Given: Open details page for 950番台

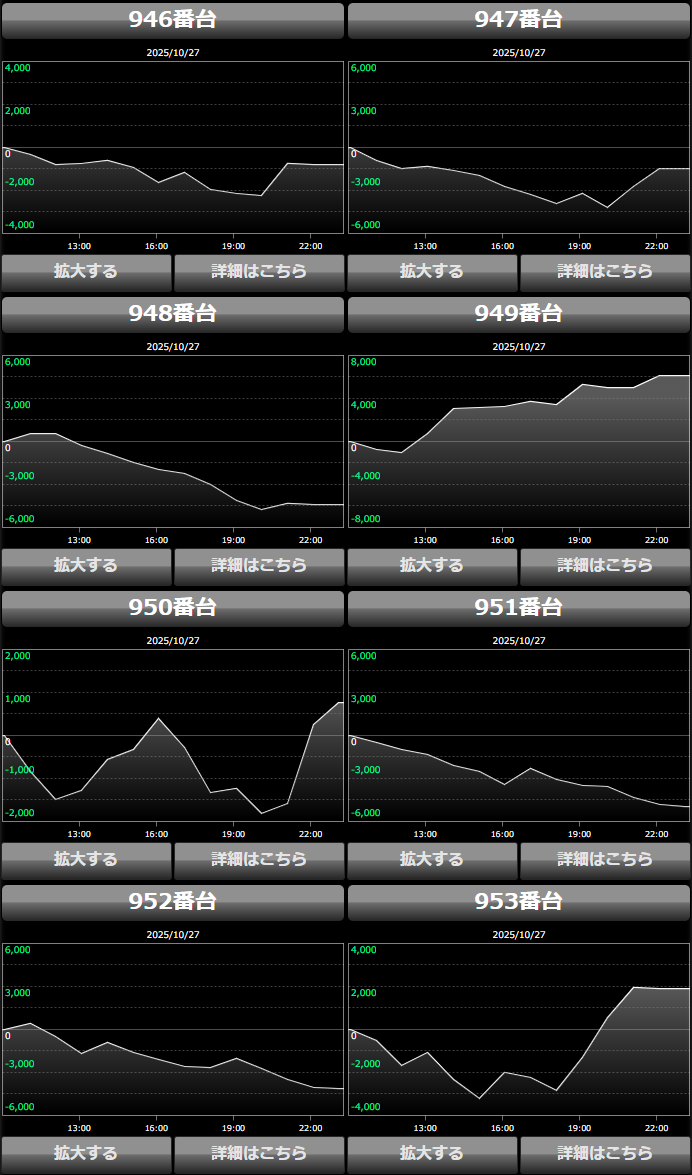Looking at the screenshot, I should pos(259,859).
